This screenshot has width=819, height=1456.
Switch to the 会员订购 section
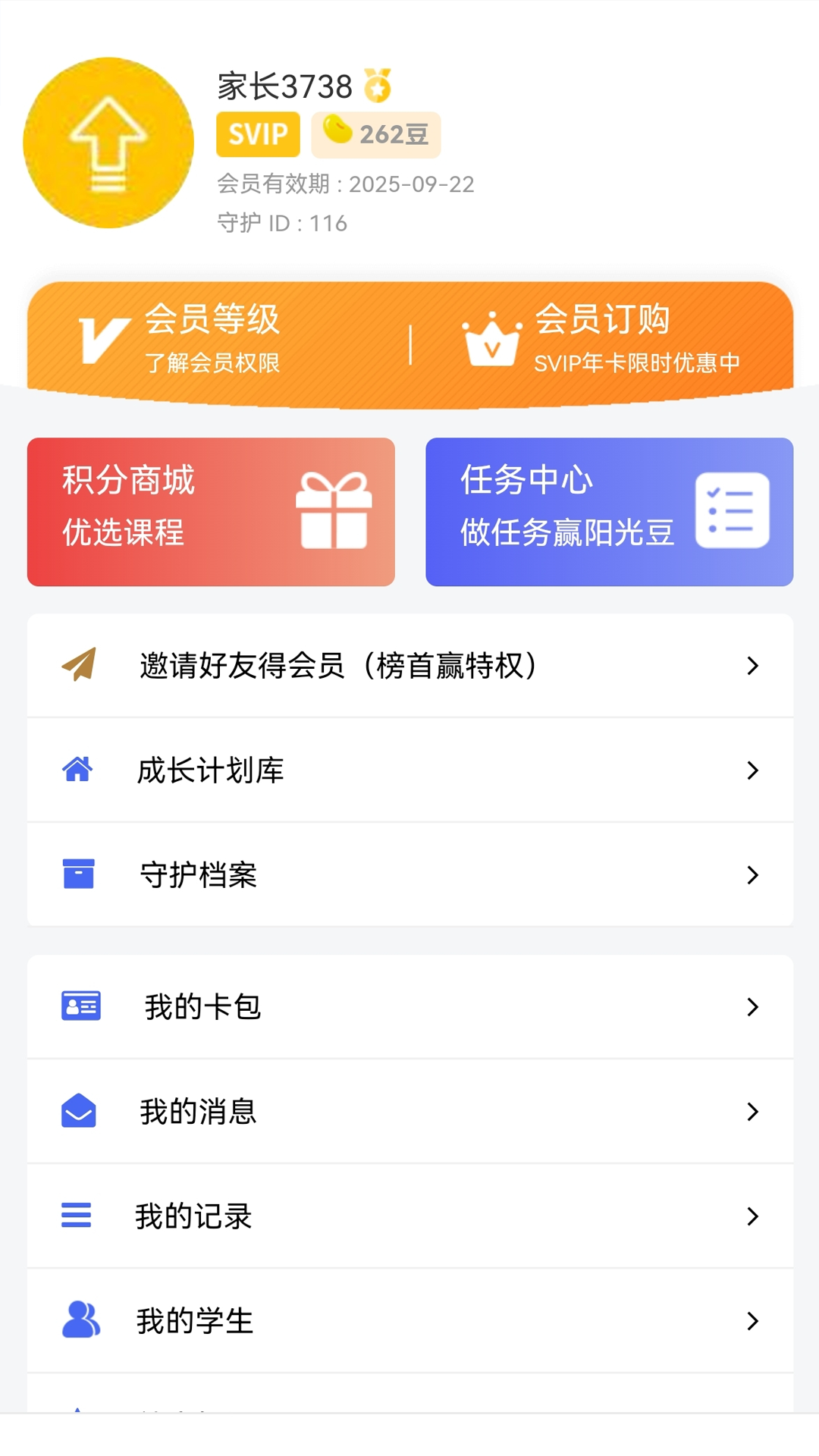(603, 340)
